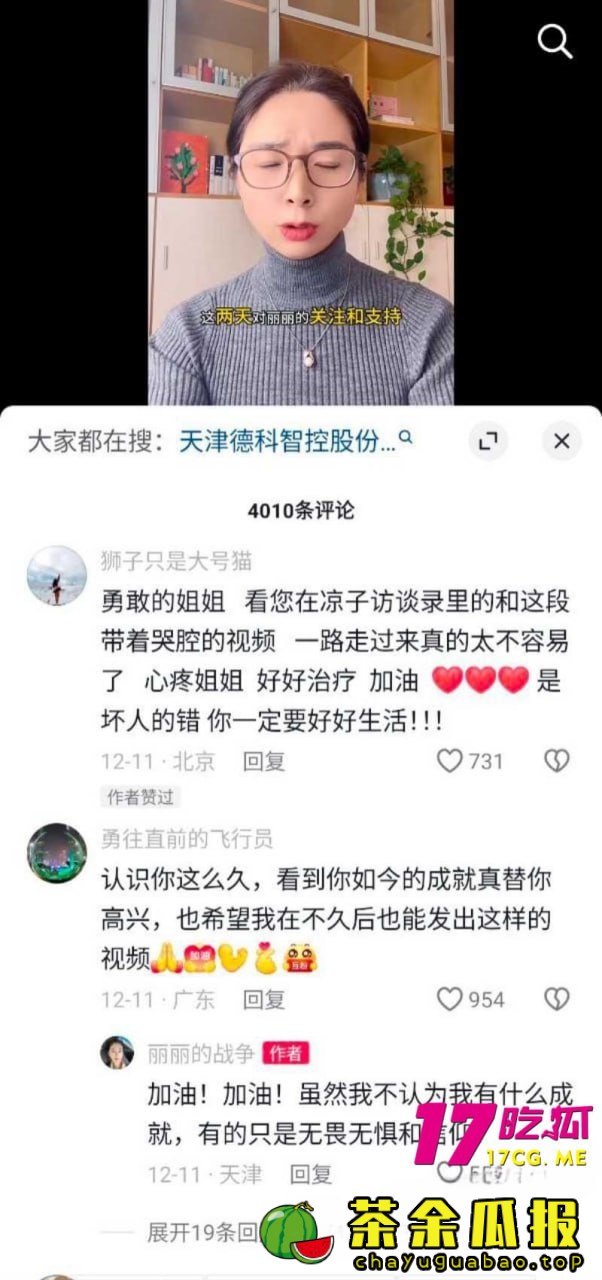Open profile avatar of 勇往直前的飞行员
The image size is (602, 1280).
pyautogui.click(x=56, y=853)
